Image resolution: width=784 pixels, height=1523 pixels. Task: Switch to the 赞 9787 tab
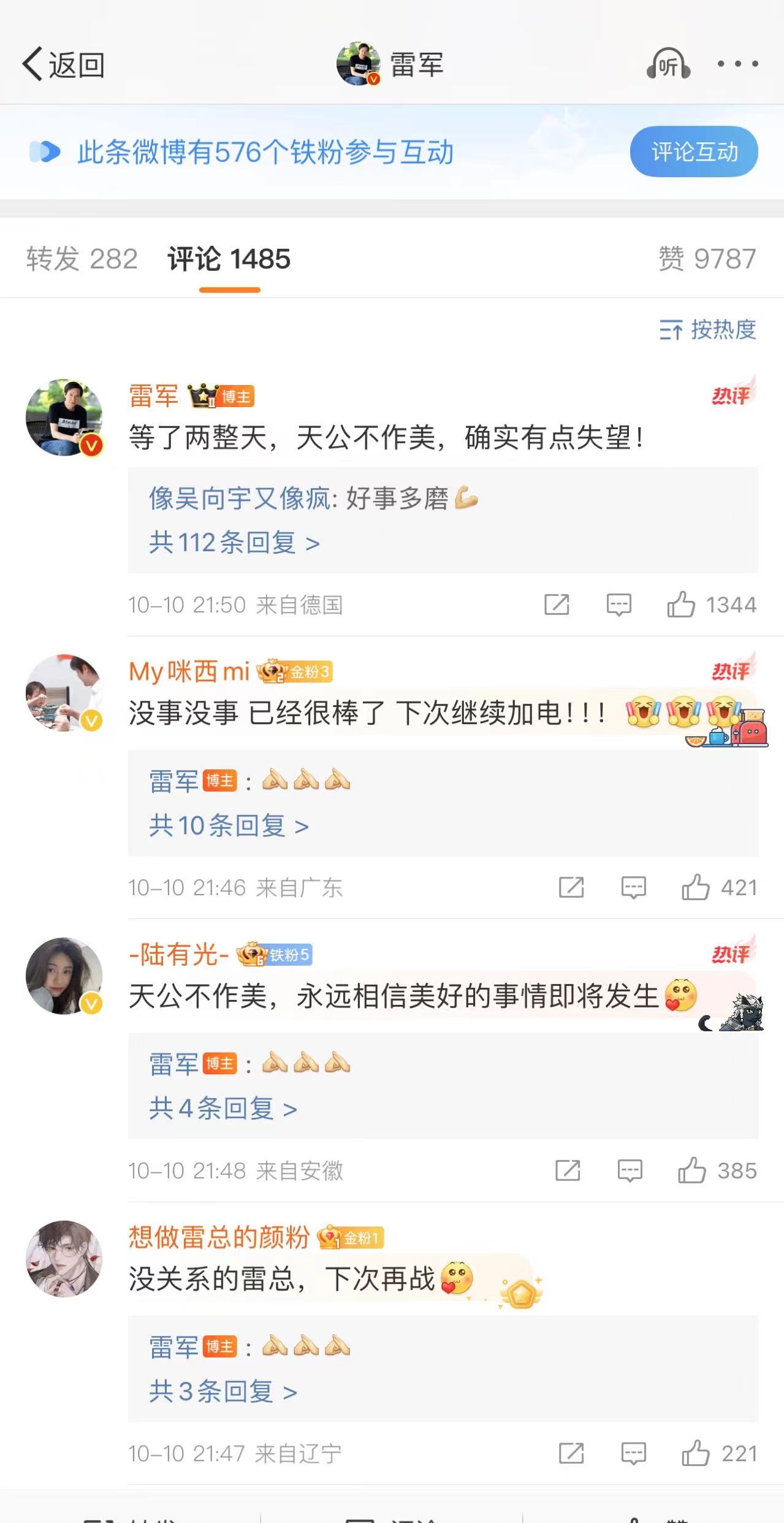[x=707, y=259]
